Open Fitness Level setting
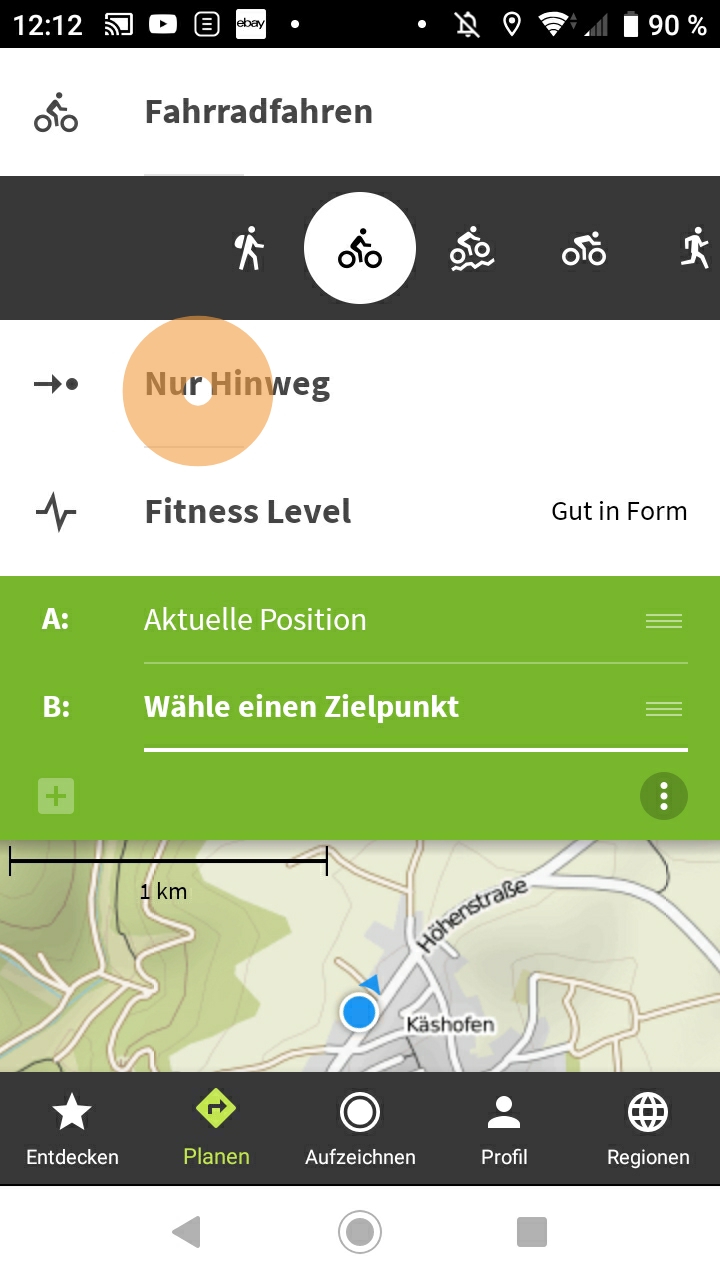Image resolution: width=720 pixels, height=1280 pixels. [x=360, y=512]
